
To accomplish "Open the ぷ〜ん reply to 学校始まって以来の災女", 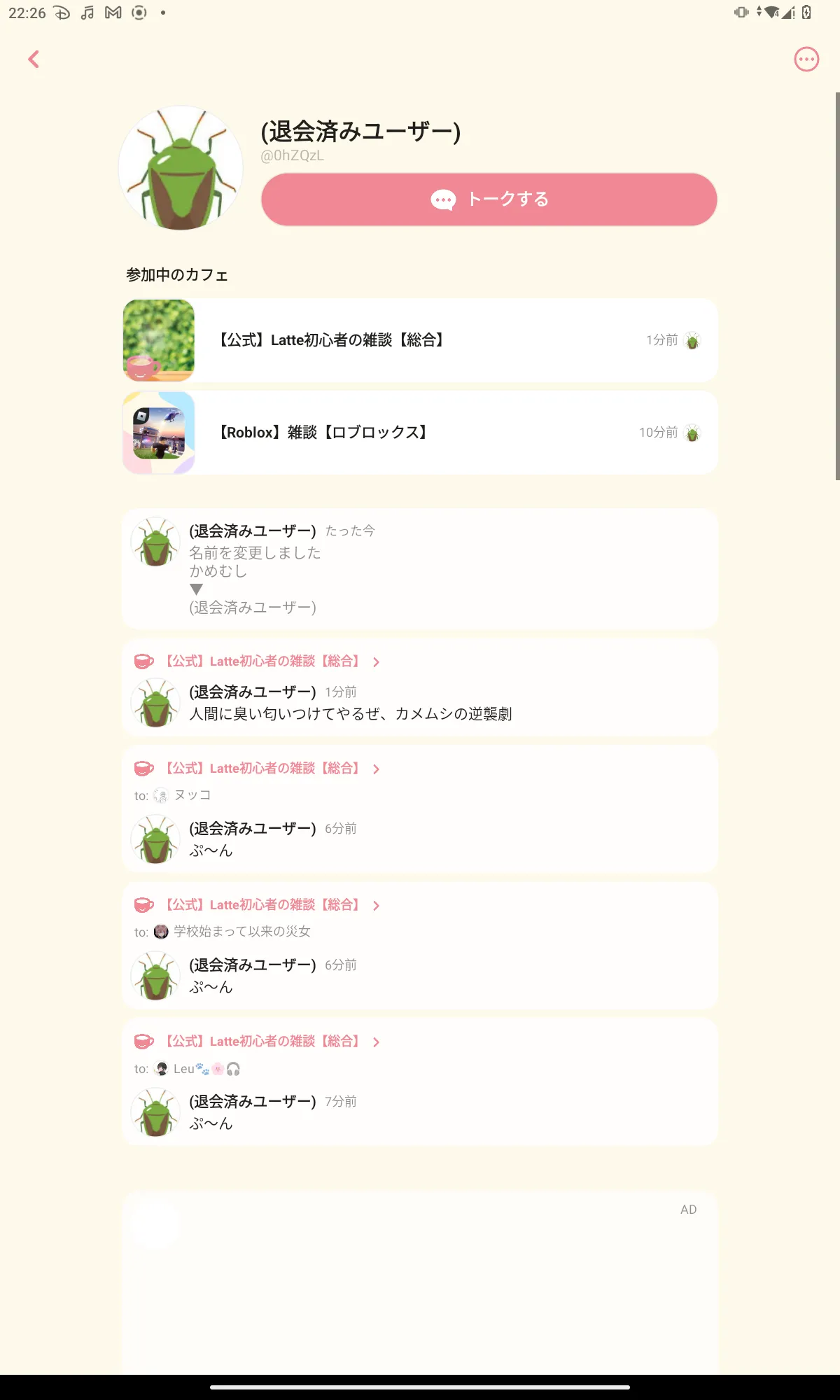I will click(x=420, y=976).
